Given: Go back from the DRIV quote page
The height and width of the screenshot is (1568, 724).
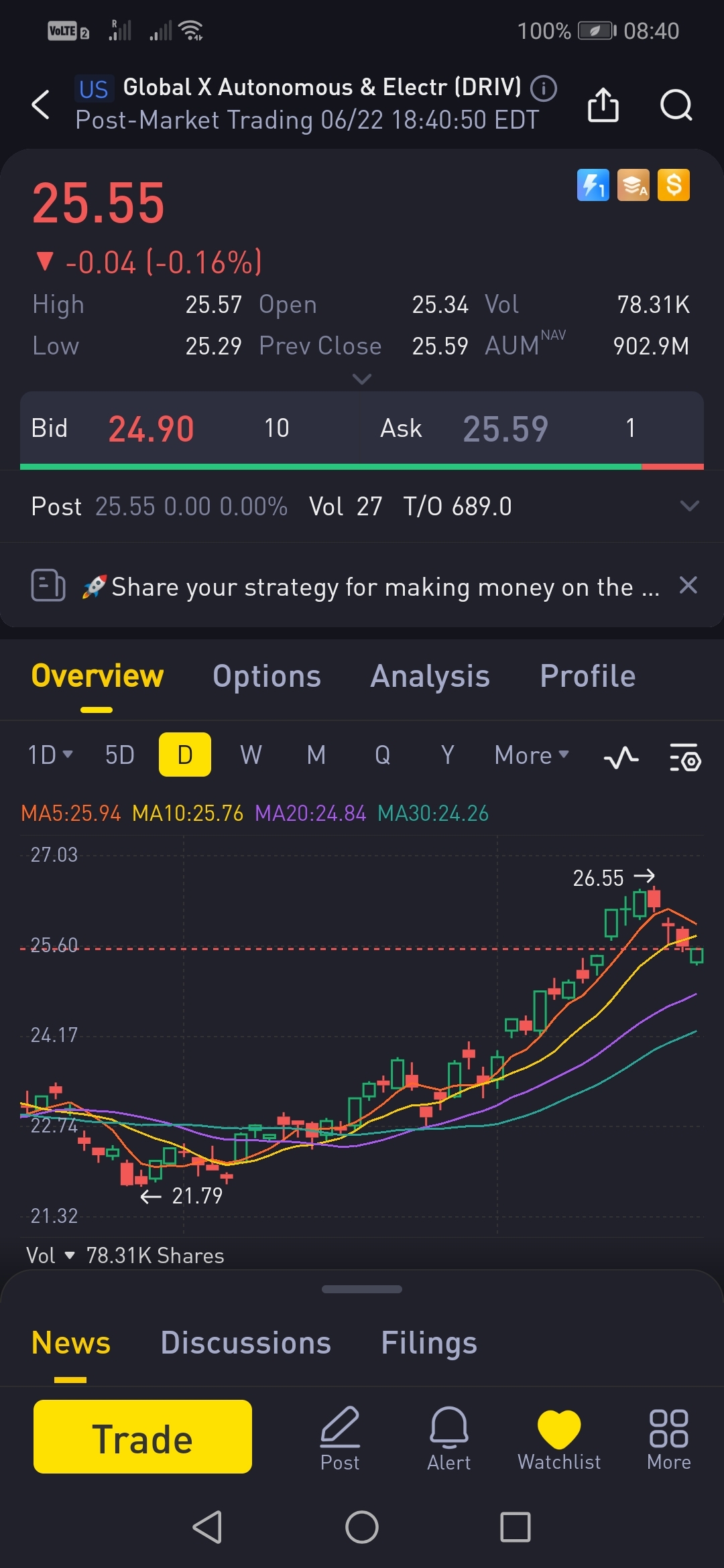Looking at the screenshot, I should click(42, 105).
